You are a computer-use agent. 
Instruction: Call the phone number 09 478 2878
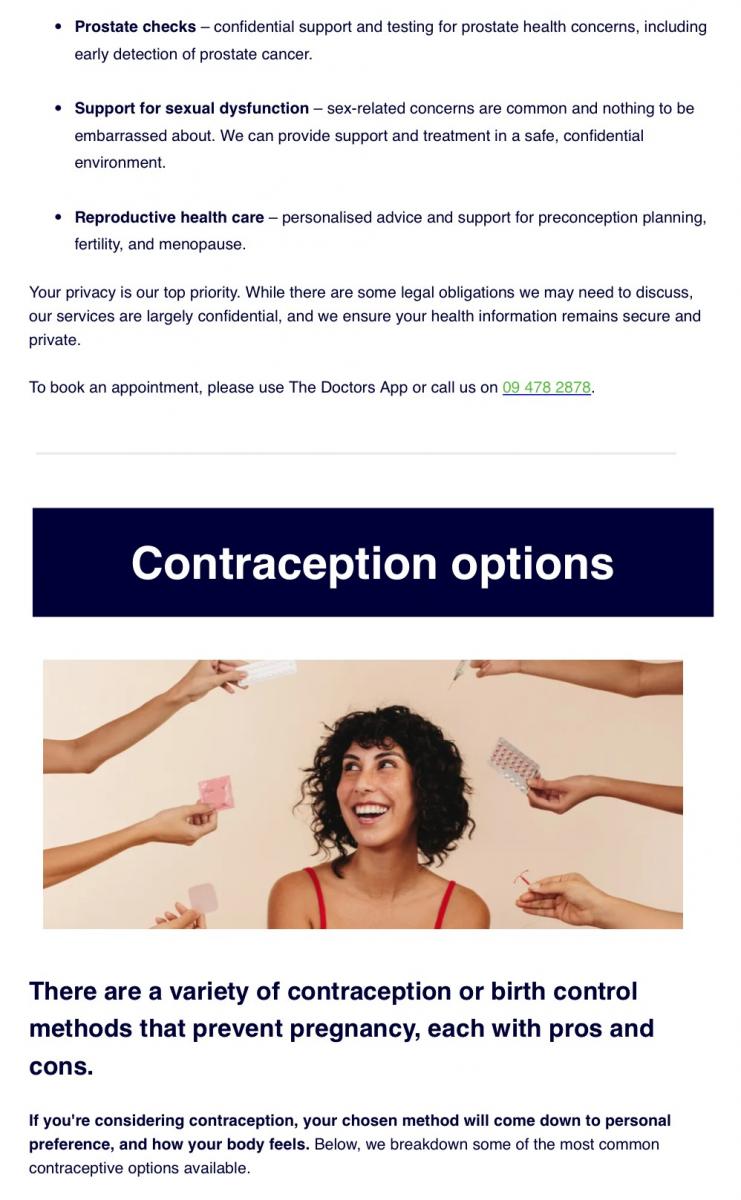[x=546, y=388]
